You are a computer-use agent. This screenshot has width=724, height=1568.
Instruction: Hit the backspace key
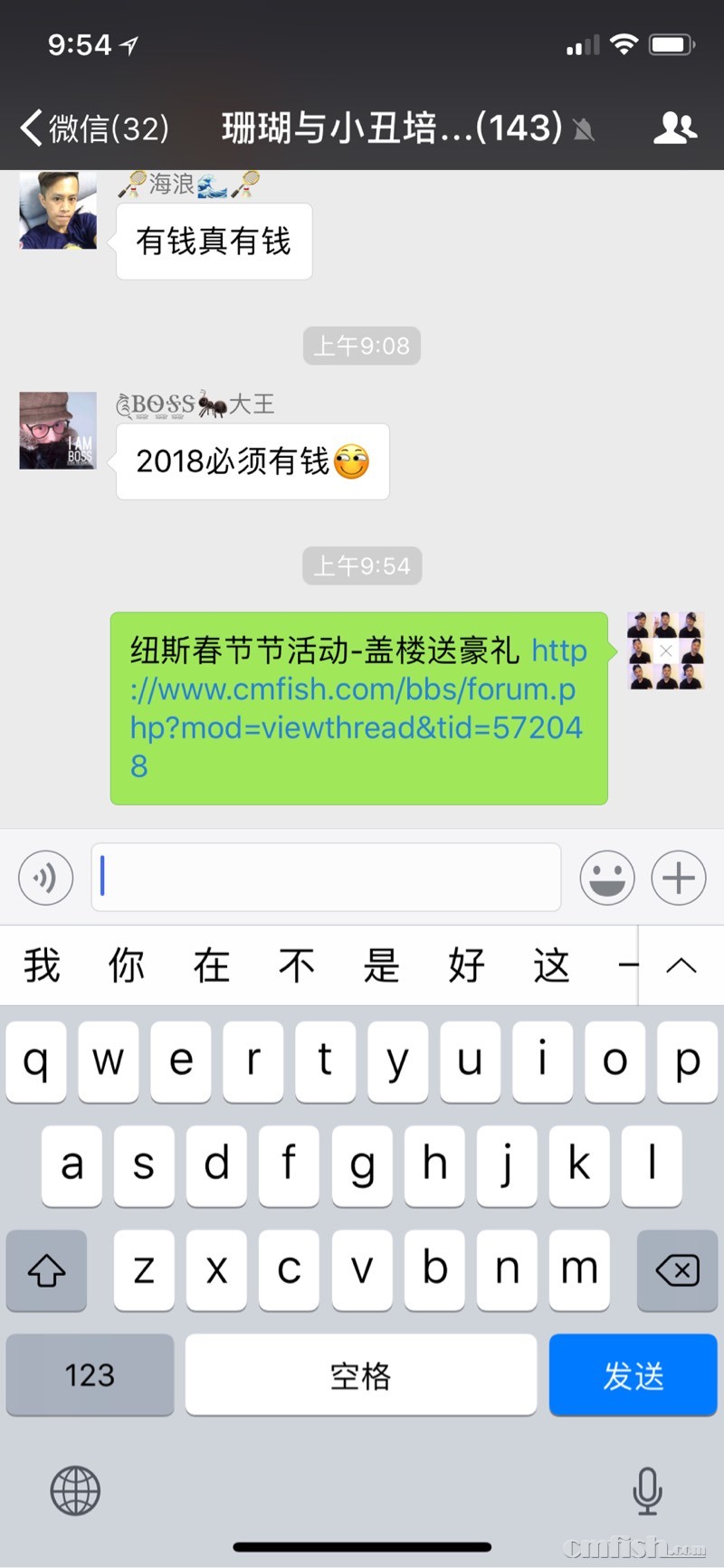coord(677,1270)
